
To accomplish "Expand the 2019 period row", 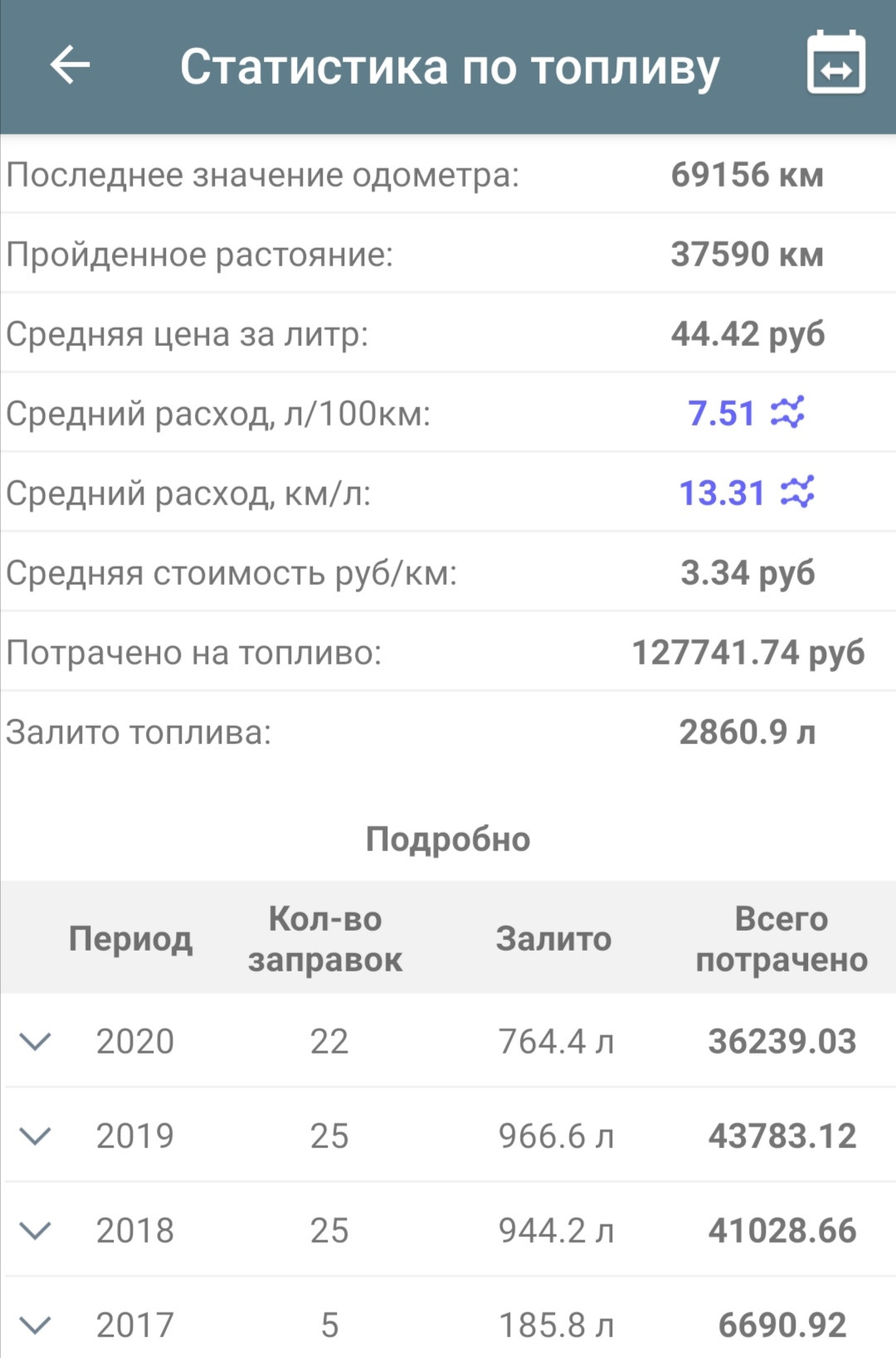I will pyautogui.click(x=36, y=1136).
